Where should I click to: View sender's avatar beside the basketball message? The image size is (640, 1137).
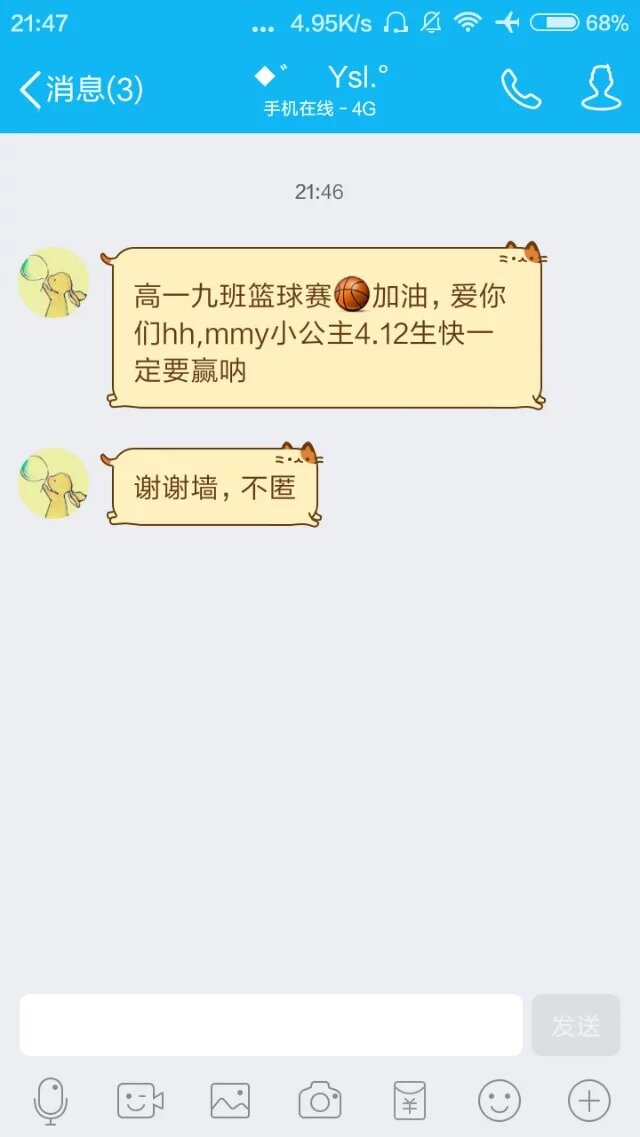(53, 282)
